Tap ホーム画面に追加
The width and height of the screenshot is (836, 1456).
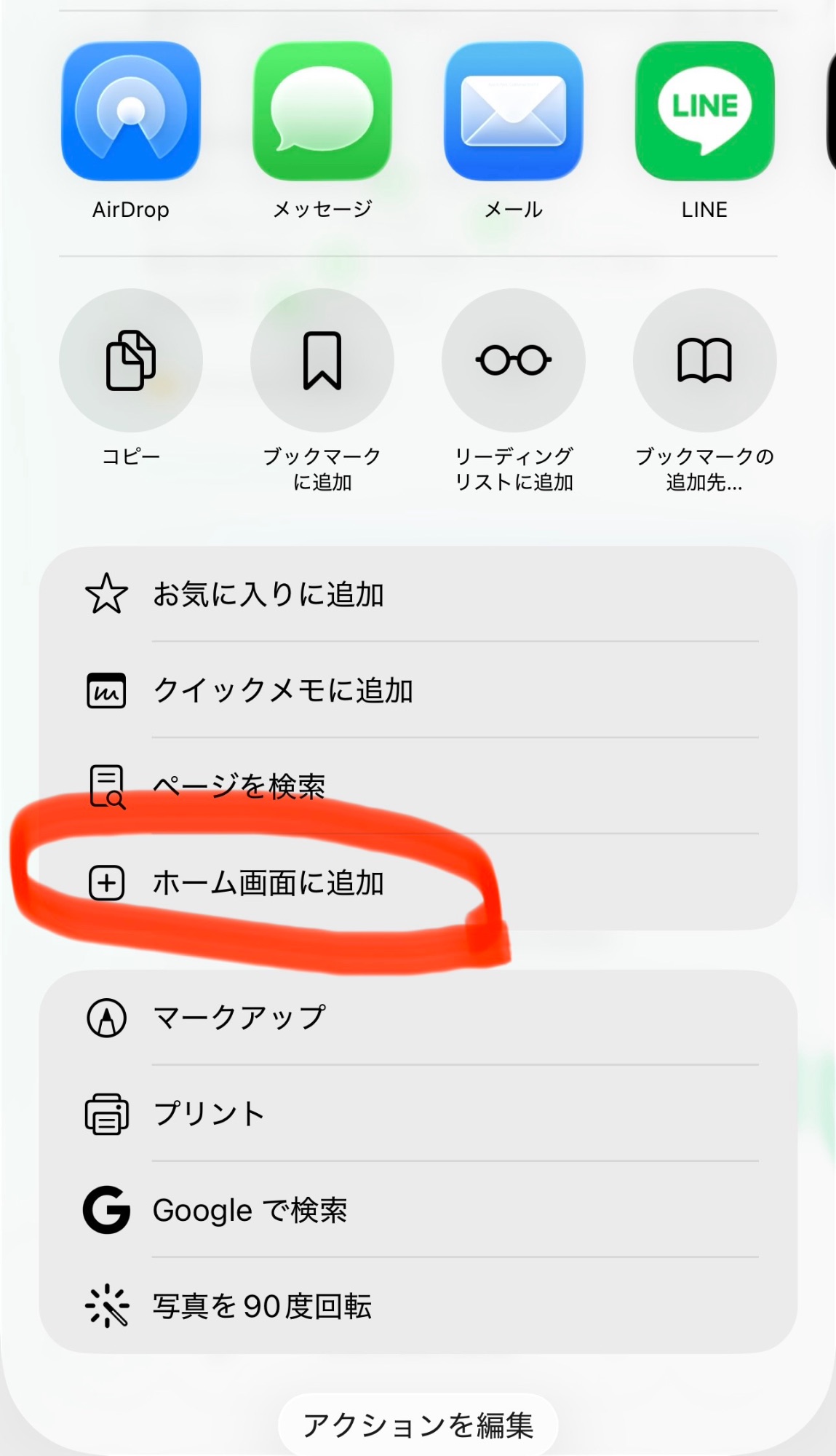(418, 882)
